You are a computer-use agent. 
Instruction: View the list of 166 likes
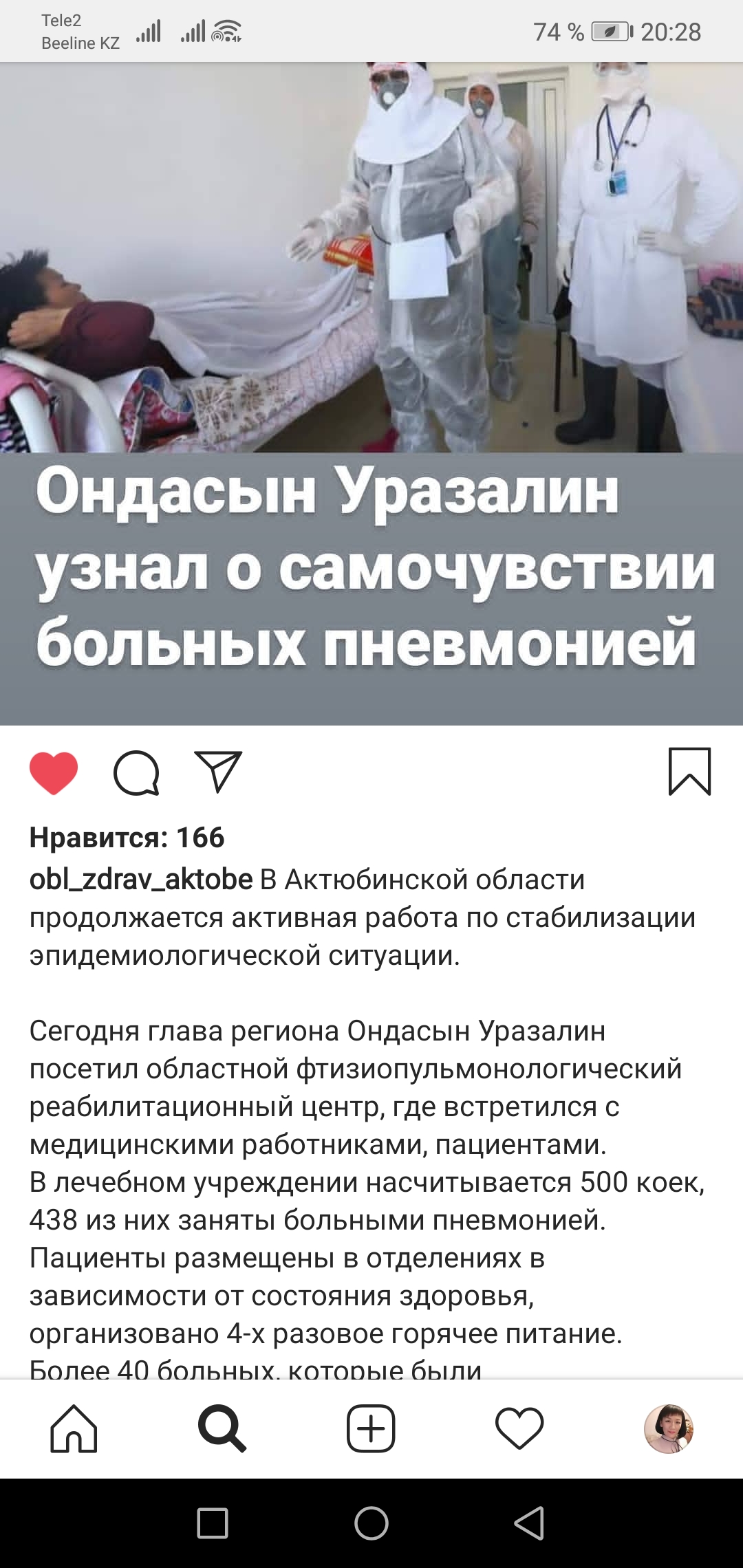pos(127,838)
